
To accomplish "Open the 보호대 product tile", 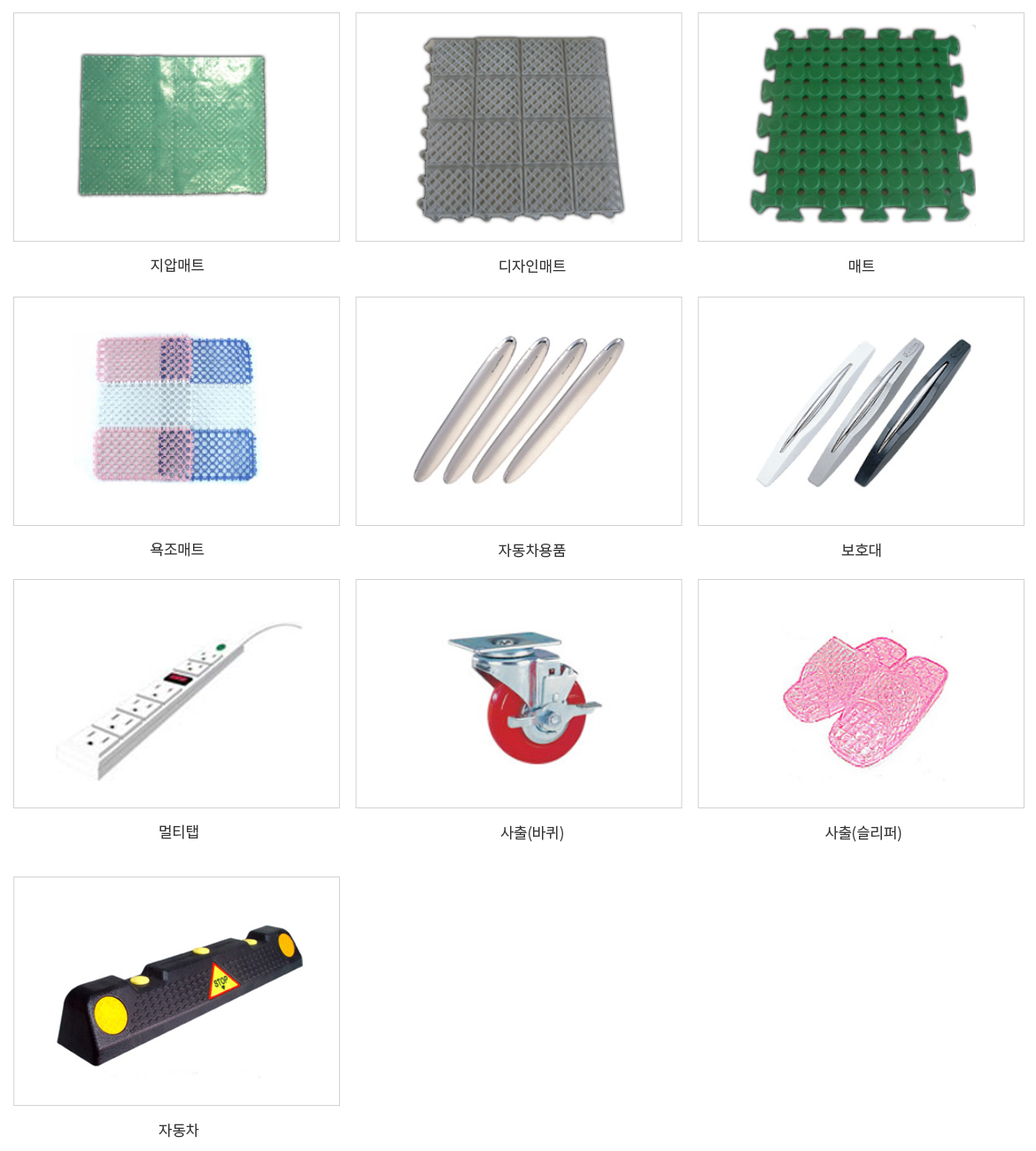I will coord(861,411).
